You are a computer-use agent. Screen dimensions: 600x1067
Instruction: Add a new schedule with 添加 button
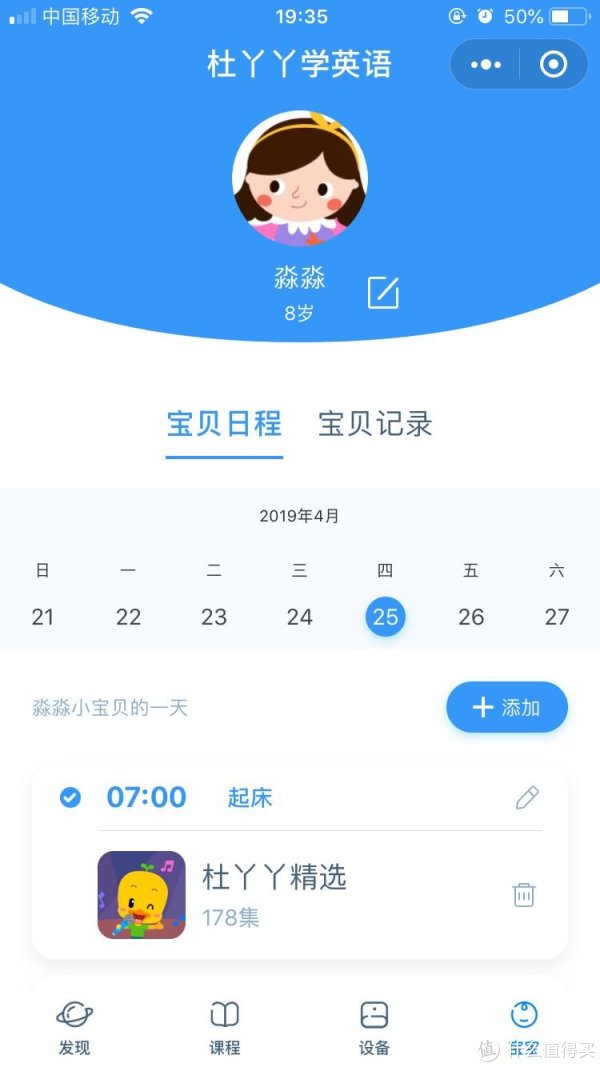[x=506, y=708]
